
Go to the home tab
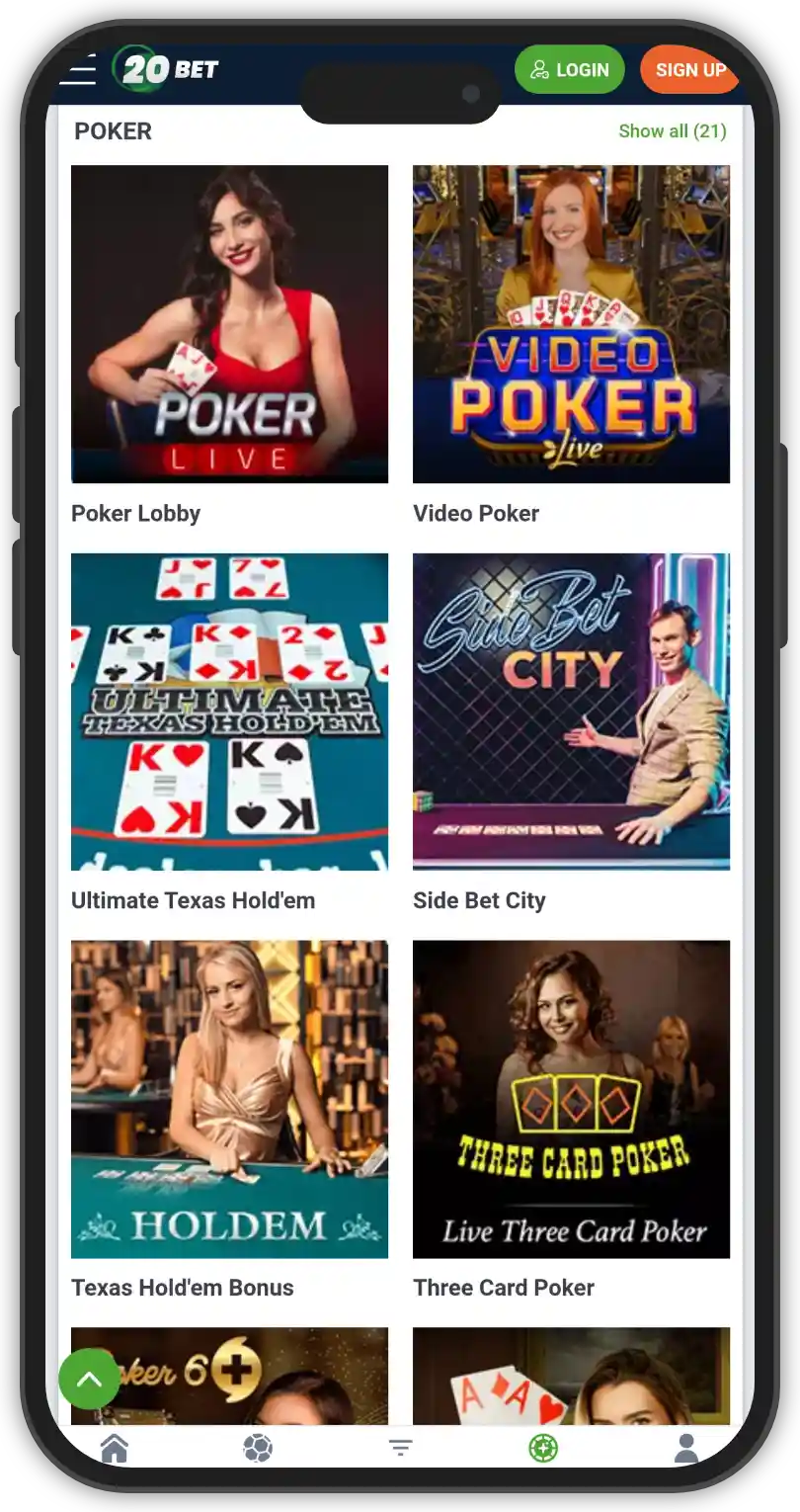pyautogui.click(x=115, y=1449)
